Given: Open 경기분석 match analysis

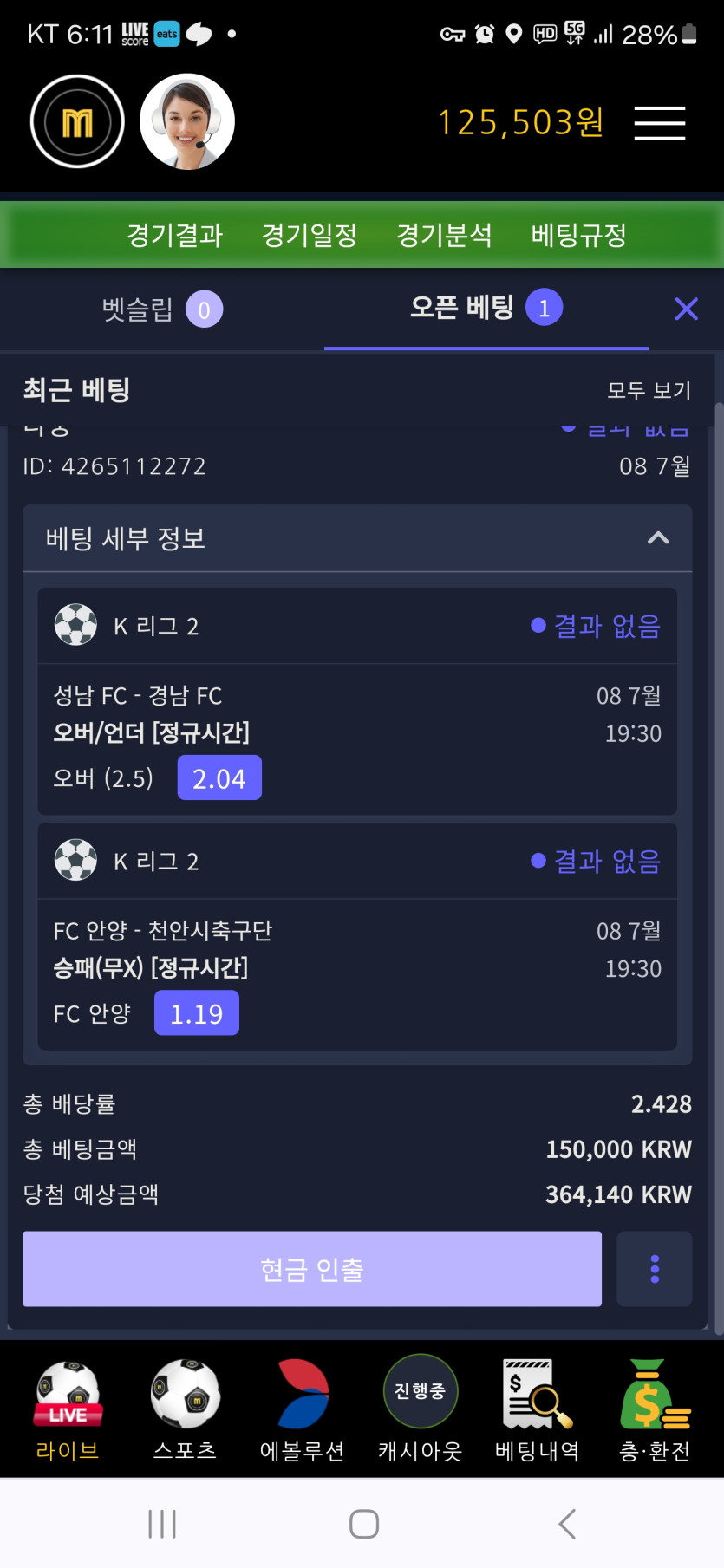Looking at the screenshot, I should pyautogui.click(x=444, y=235).
